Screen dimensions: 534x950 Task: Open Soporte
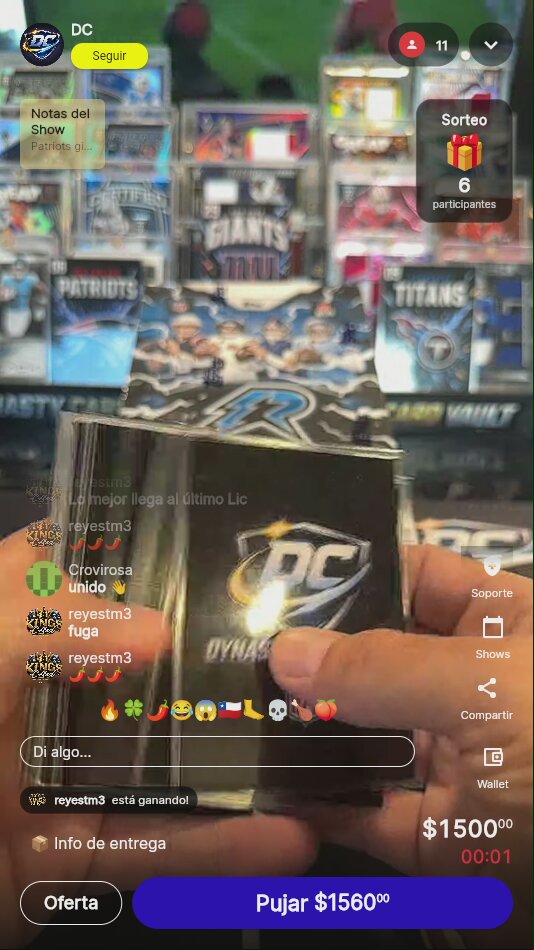(492, 579)
